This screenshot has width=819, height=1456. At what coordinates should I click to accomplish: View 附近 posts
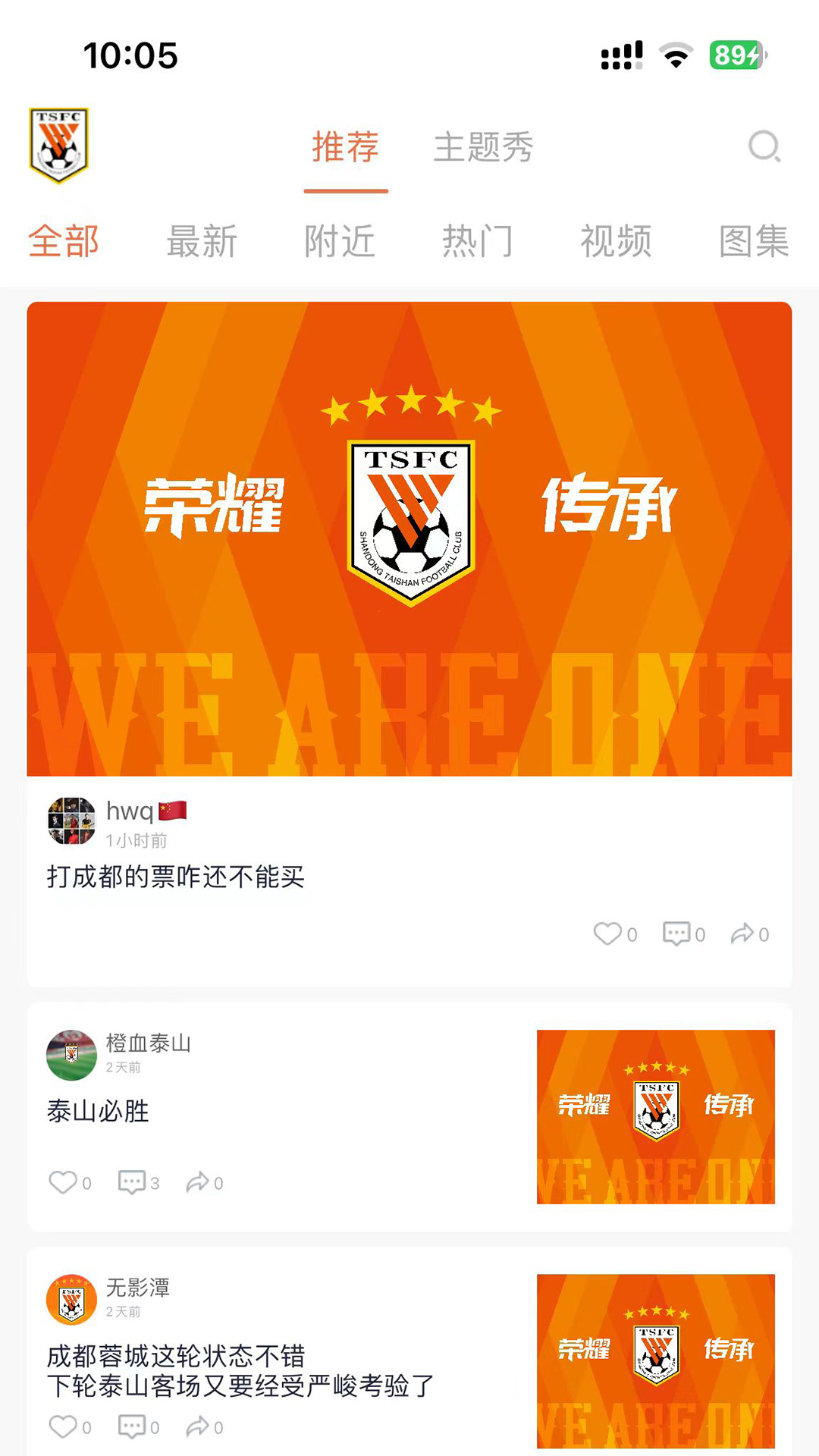point(340,242)
